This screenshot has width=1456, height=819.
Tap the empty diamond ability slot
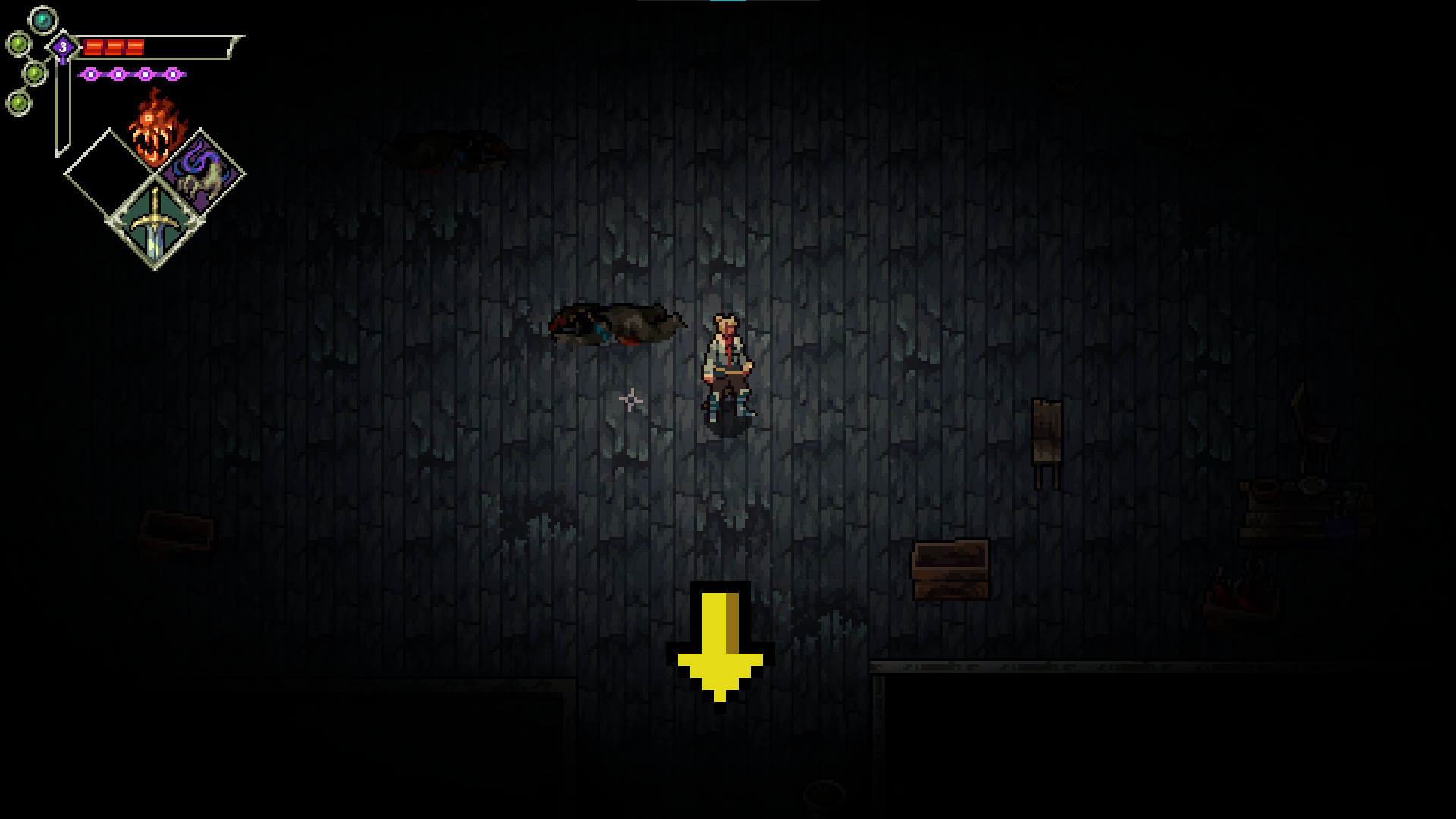coord(108,173)
